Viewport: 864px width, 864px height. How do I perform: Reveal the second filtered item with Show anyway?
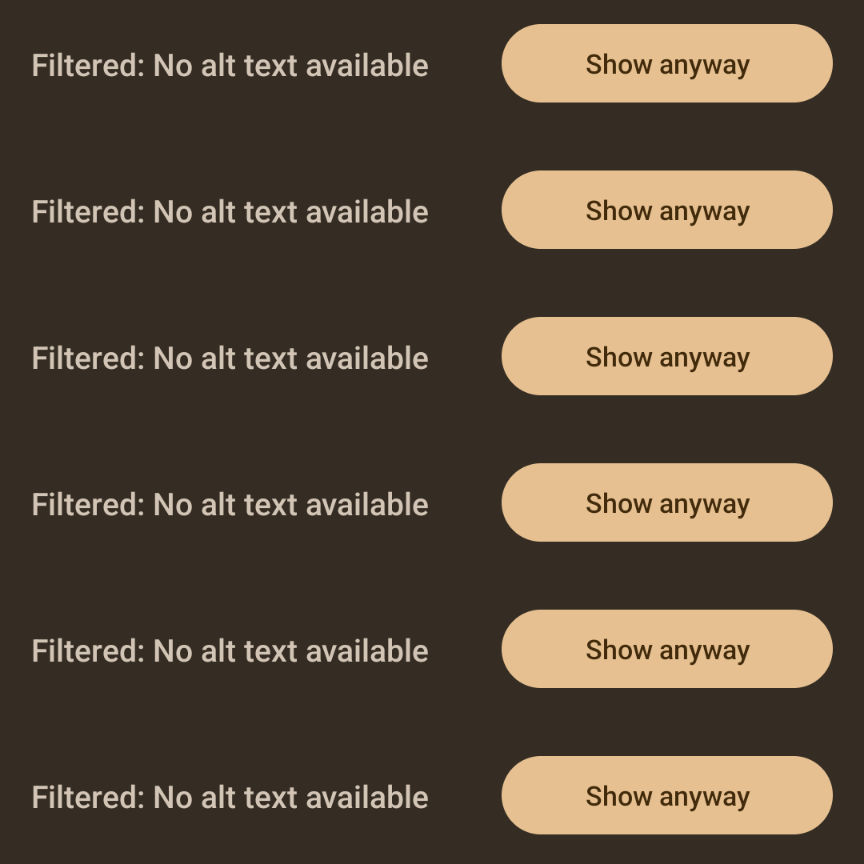pos(667,210)
